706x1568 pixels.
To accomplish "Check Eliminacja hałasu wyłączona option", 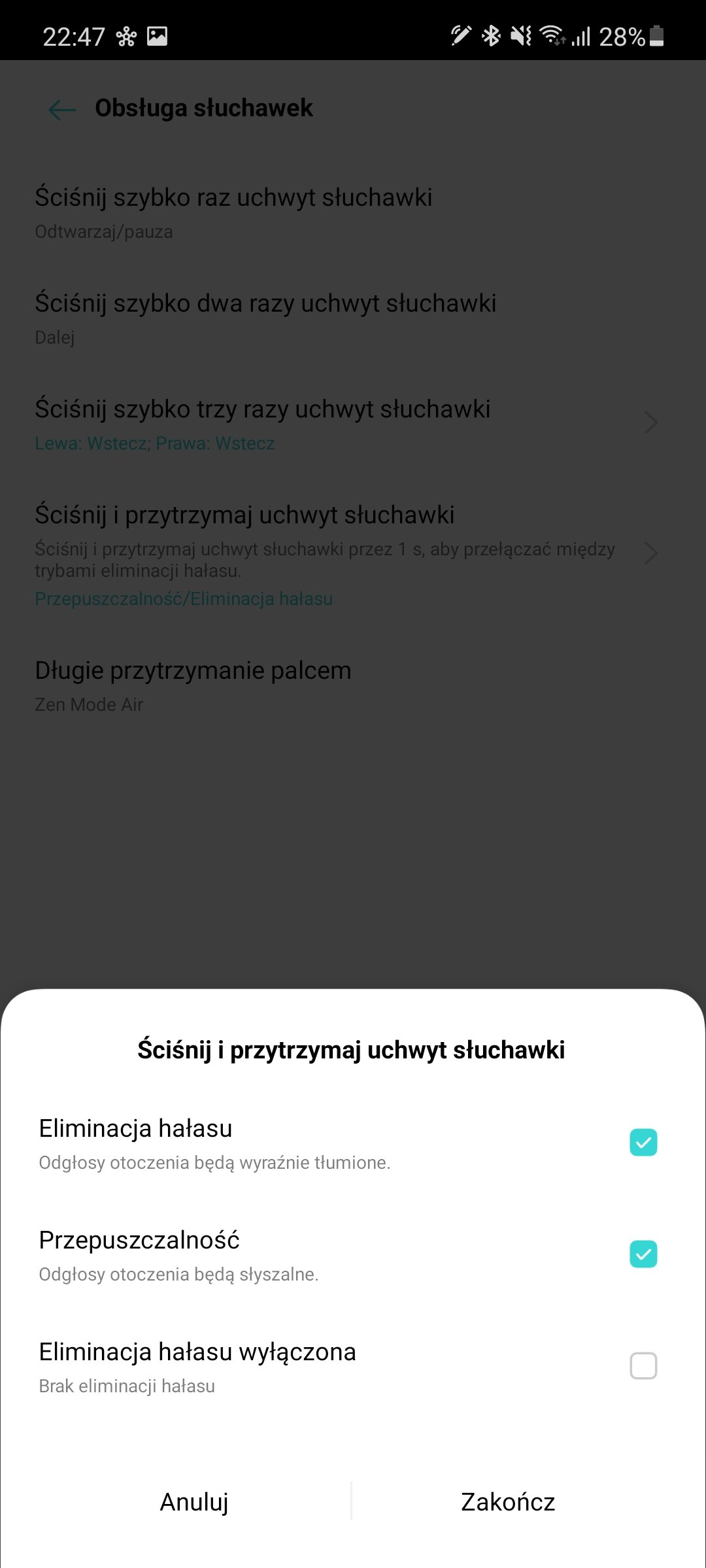I will (x=643, y=1366).
